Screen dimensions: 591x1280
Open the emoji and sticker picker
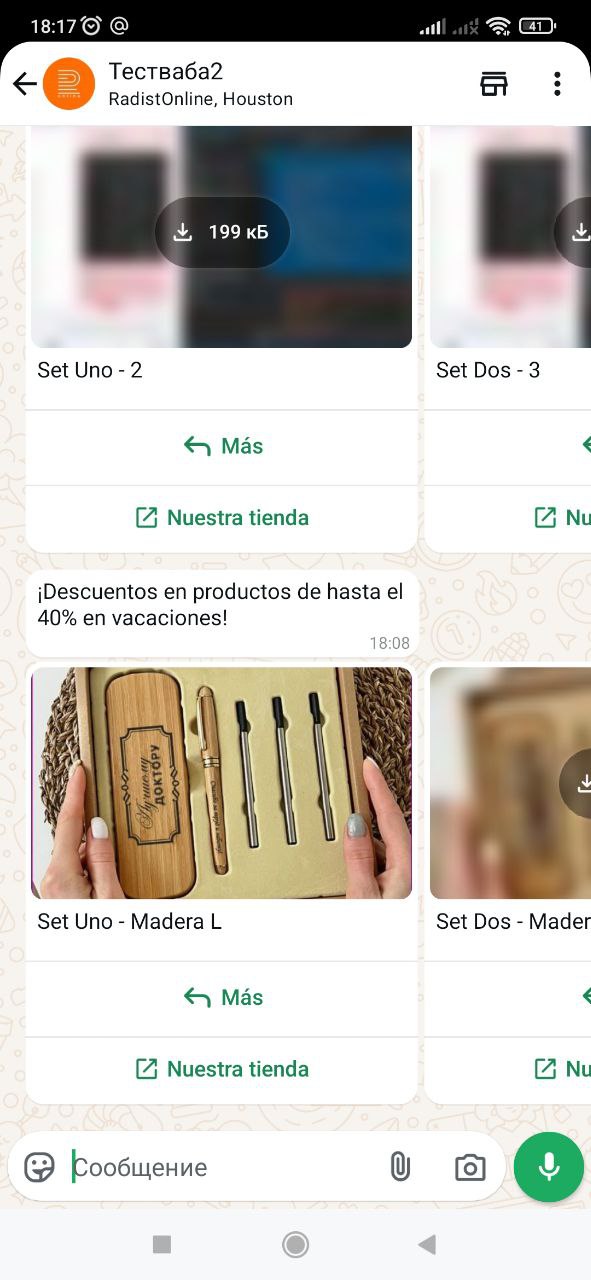pos(39,1167)
